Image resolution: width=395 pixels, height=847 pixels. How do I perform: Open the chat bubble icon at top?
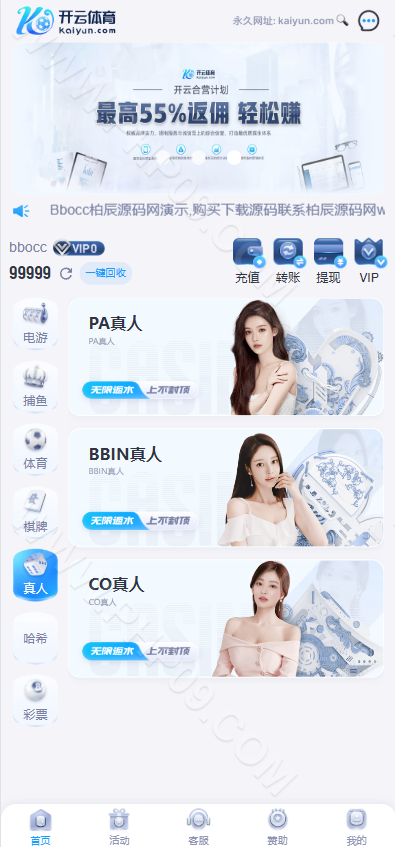click(369, 21)
